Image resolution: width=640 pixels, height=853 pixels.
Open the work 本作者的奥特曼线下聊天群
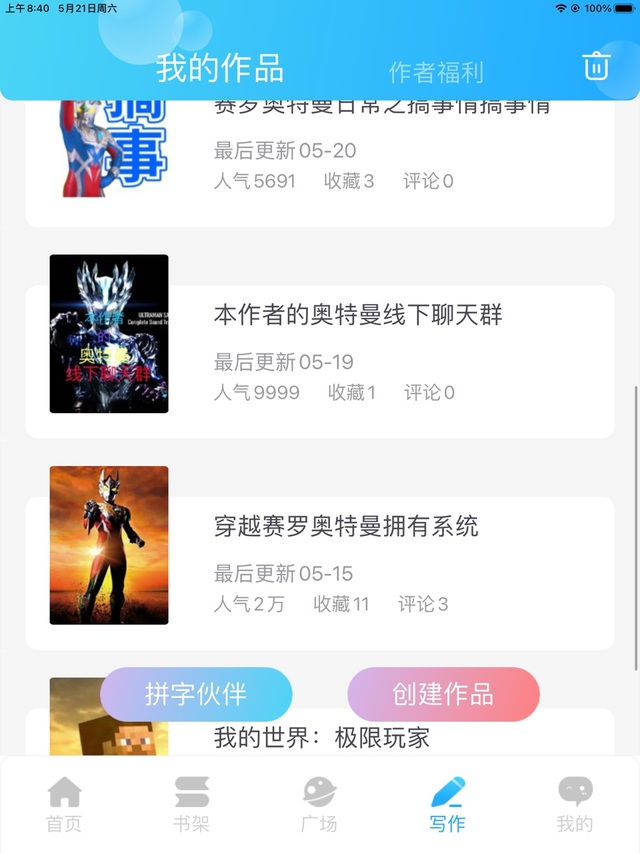coord(358,316)
